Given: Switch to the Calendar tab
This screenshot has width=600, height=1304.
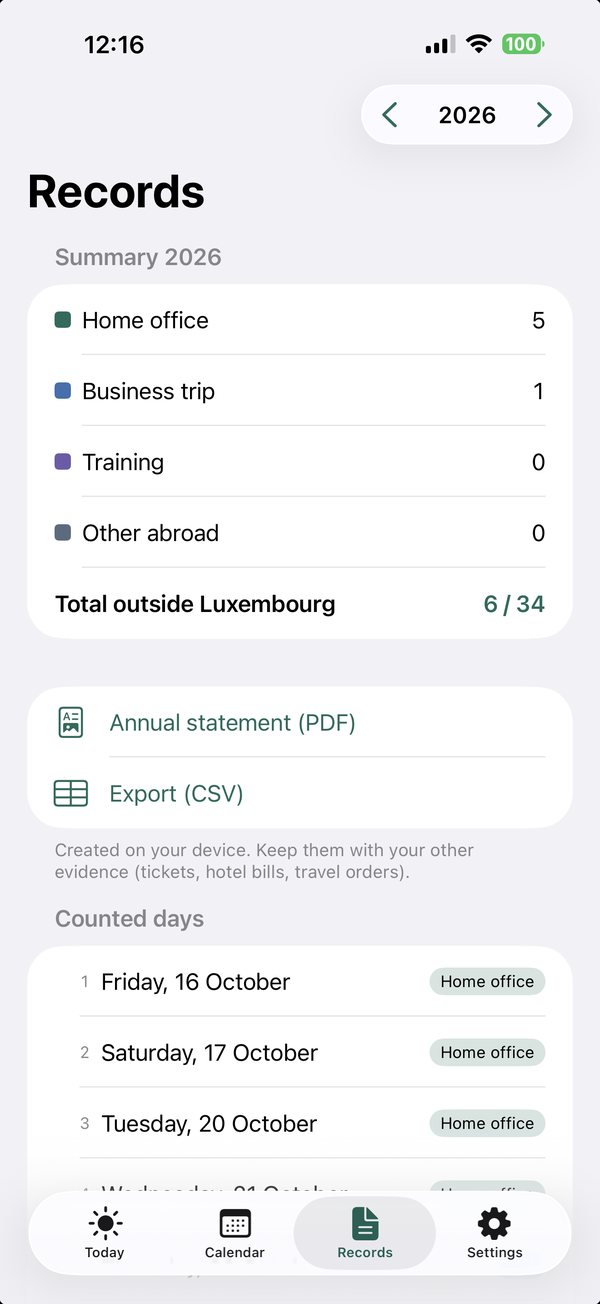Looking at the screenshot, I should tap(235, 1233).
